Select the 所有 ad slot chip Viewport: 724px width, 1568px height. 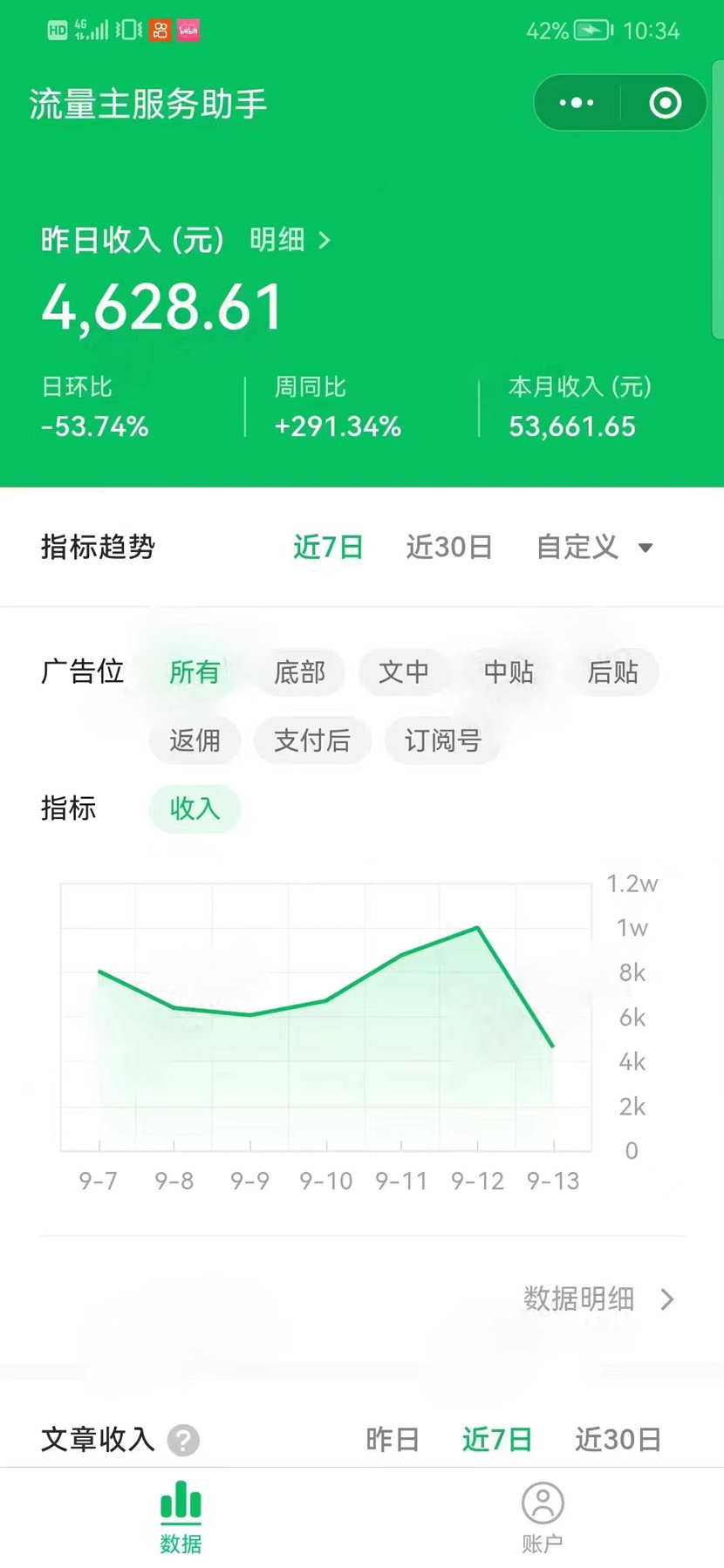pyautogui.click(x=194, y=672)
